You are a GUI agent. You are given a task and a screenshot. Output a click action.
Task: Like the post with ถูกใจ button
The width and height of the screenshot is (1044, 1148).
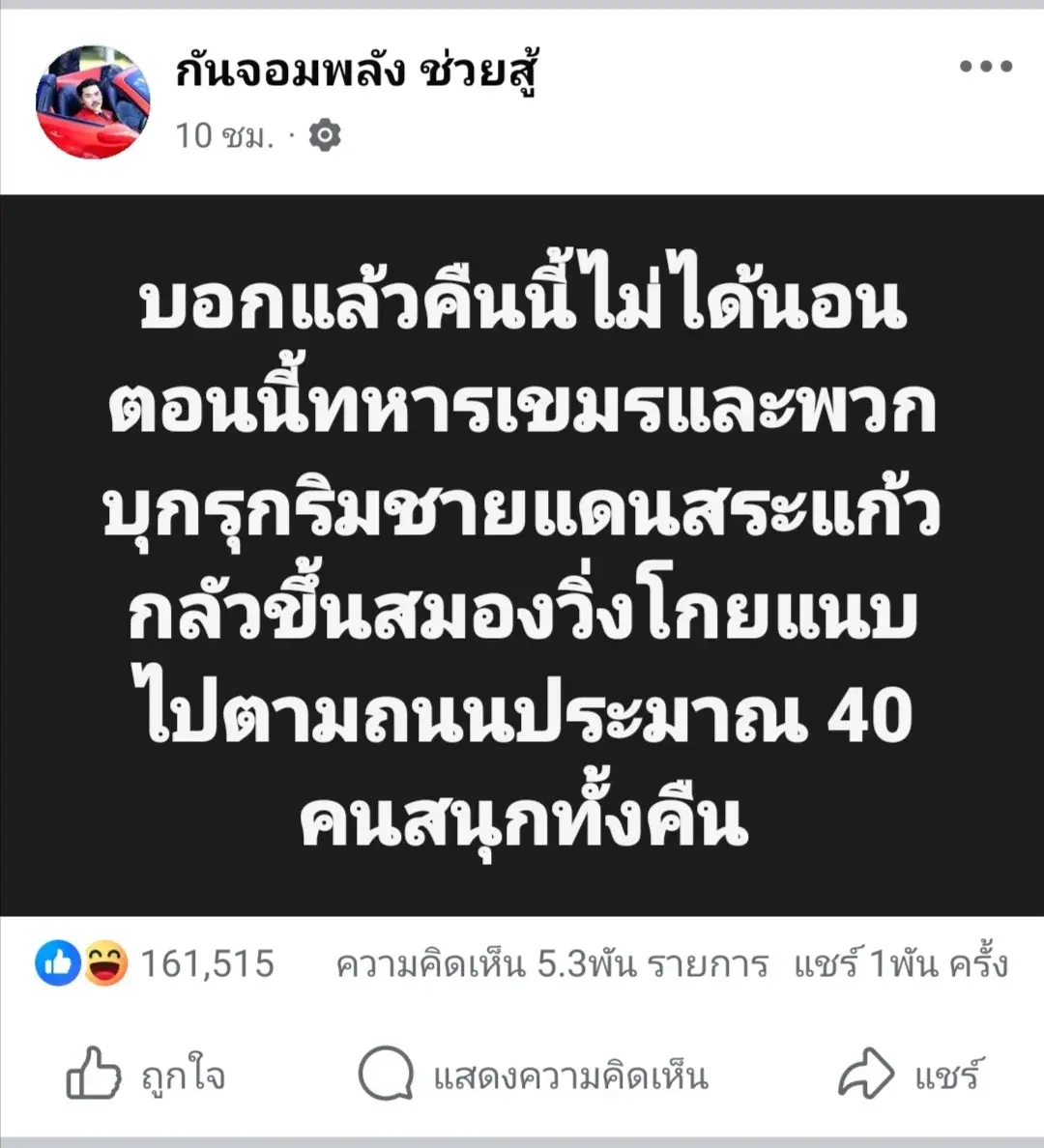tap(145, 1075)
